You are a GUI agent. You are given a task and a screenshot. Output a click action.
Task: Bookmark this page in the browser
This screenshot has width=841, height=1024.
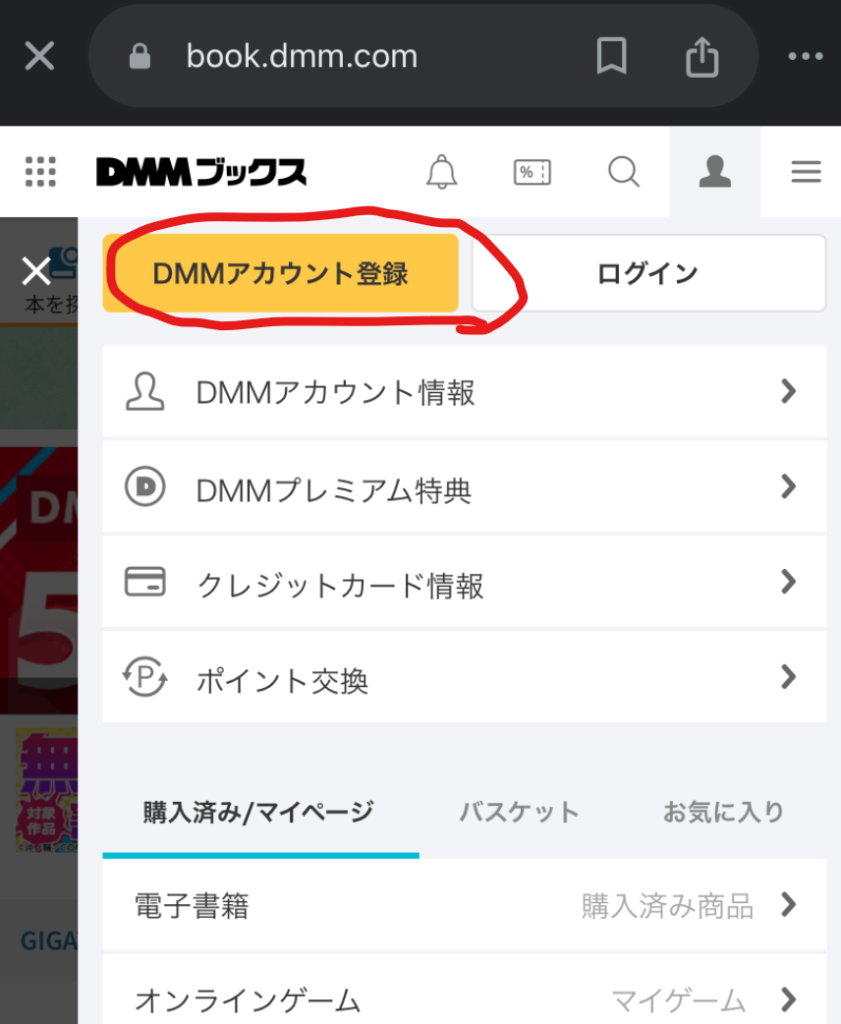pyautogui.click(x=611, y=56)
